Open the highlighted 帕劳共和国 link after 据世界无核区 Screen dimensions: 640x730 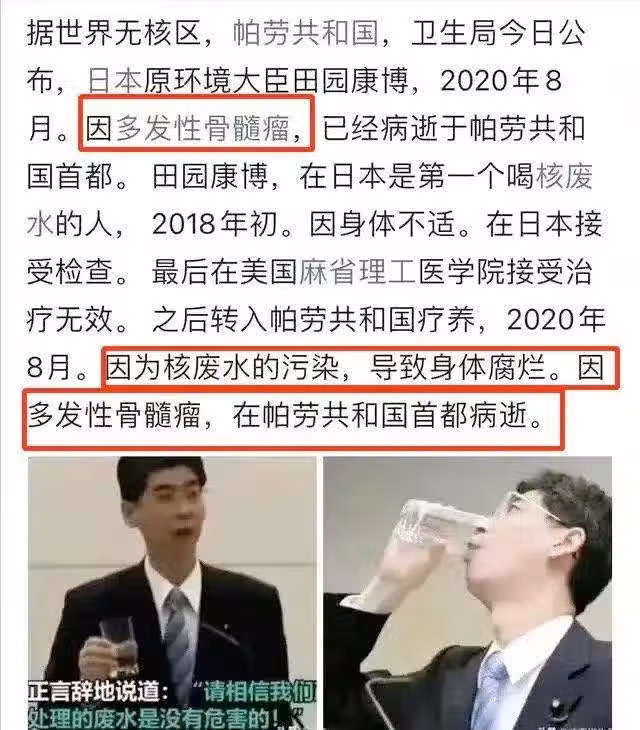click(304, 31)
